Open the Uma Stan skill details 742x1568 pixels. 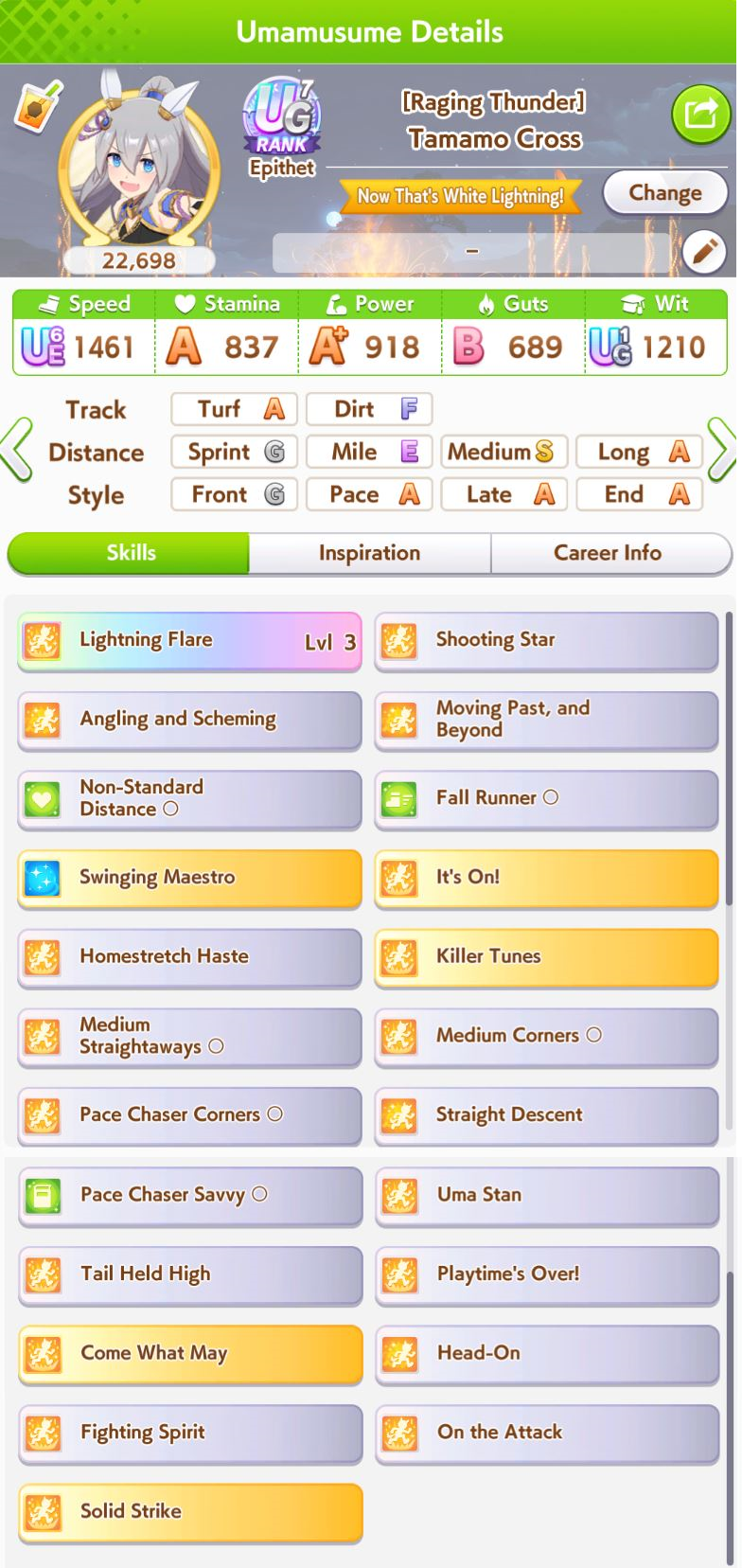[547, 1197]
